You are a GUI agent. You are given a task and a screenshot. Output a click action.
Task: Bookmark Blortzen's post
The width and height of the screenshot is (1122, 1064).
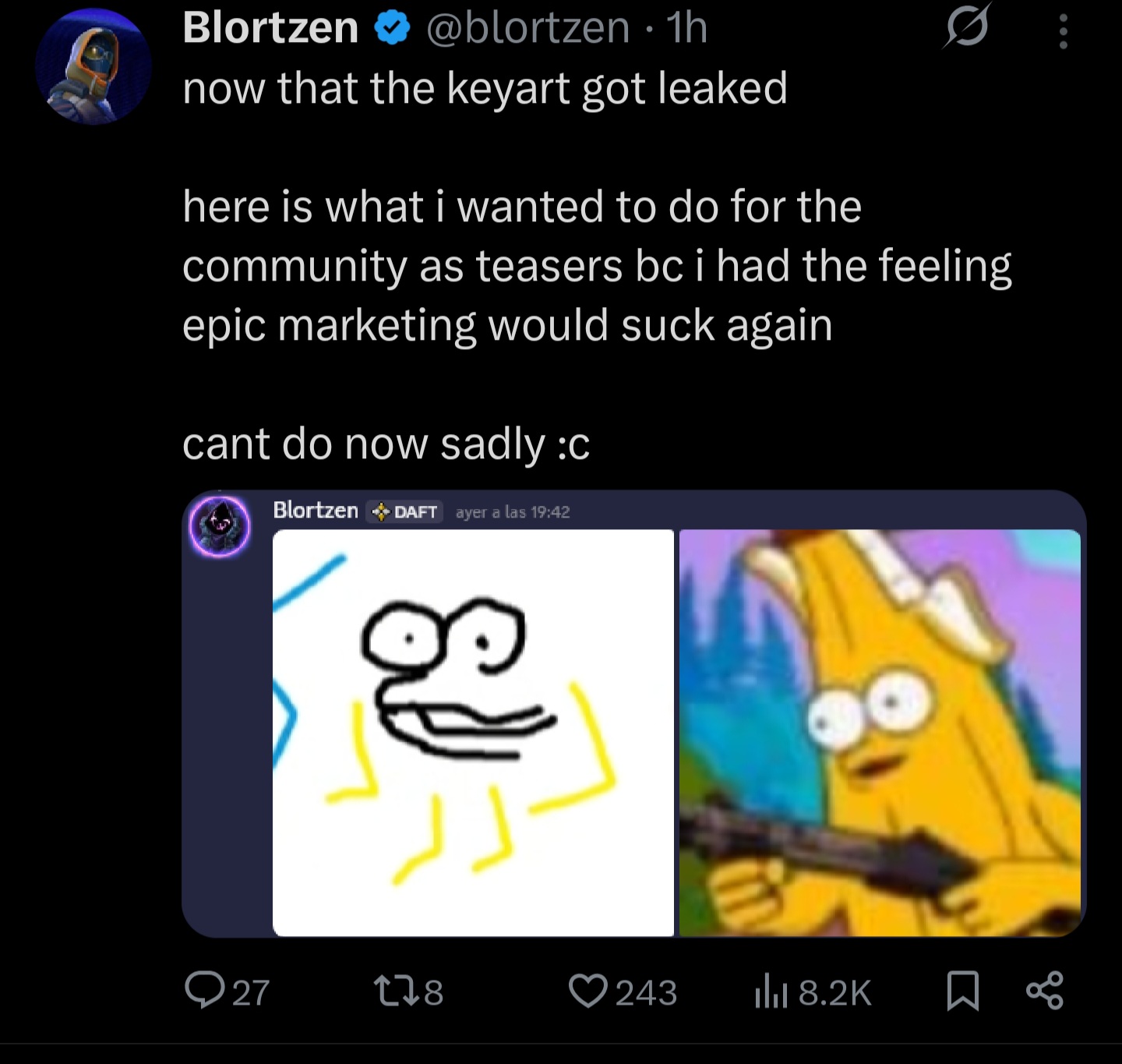[x=962, y=991]
